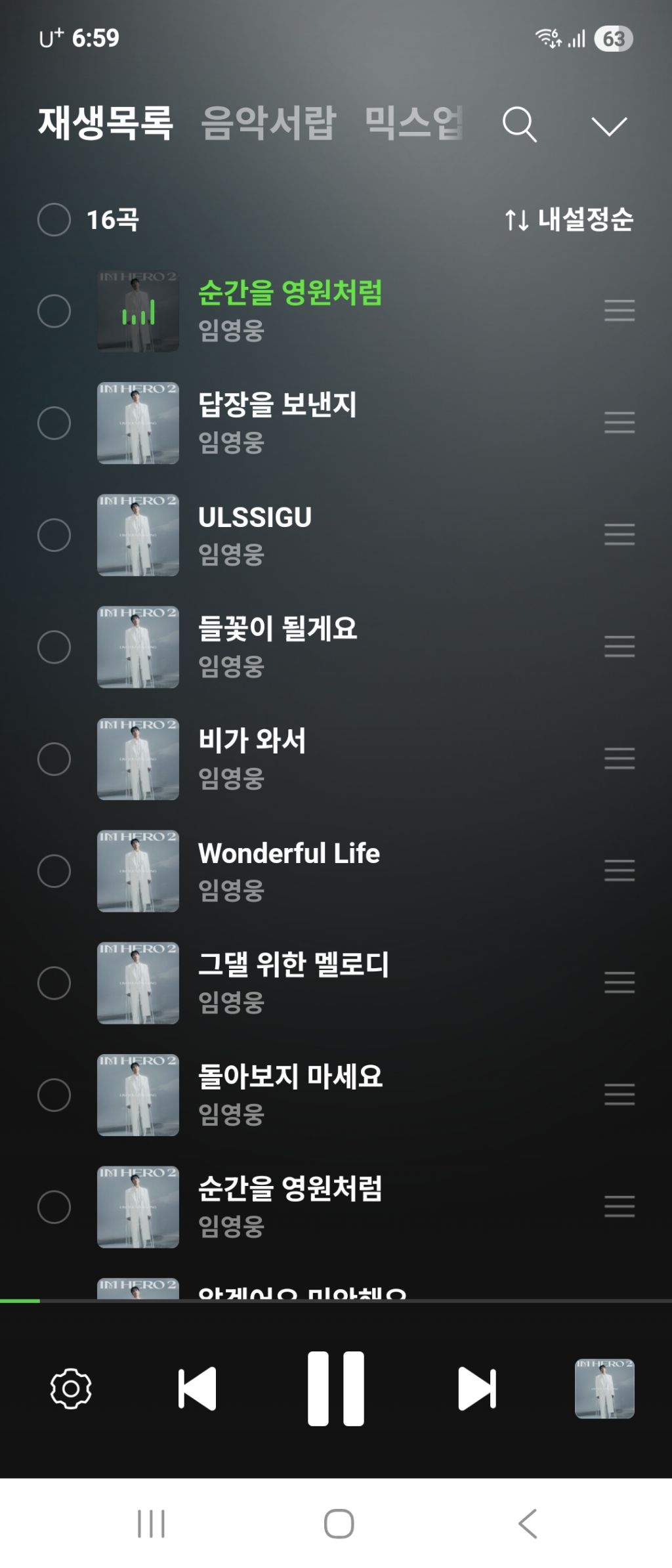Image resolution: width=672 pixels, height=1568 pixels.
Task: Switch to the 음악서랍 tab
Action: [268, 123]
